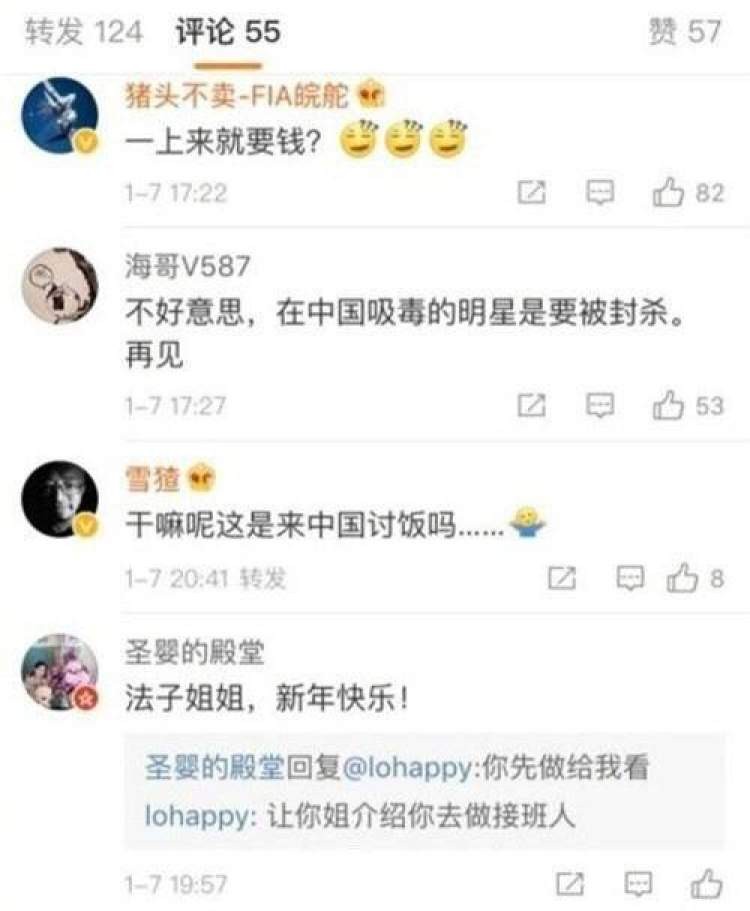Switch to the 转发 124 tab
This screenshot has width=750, height=911.
[x=84, y=32]
